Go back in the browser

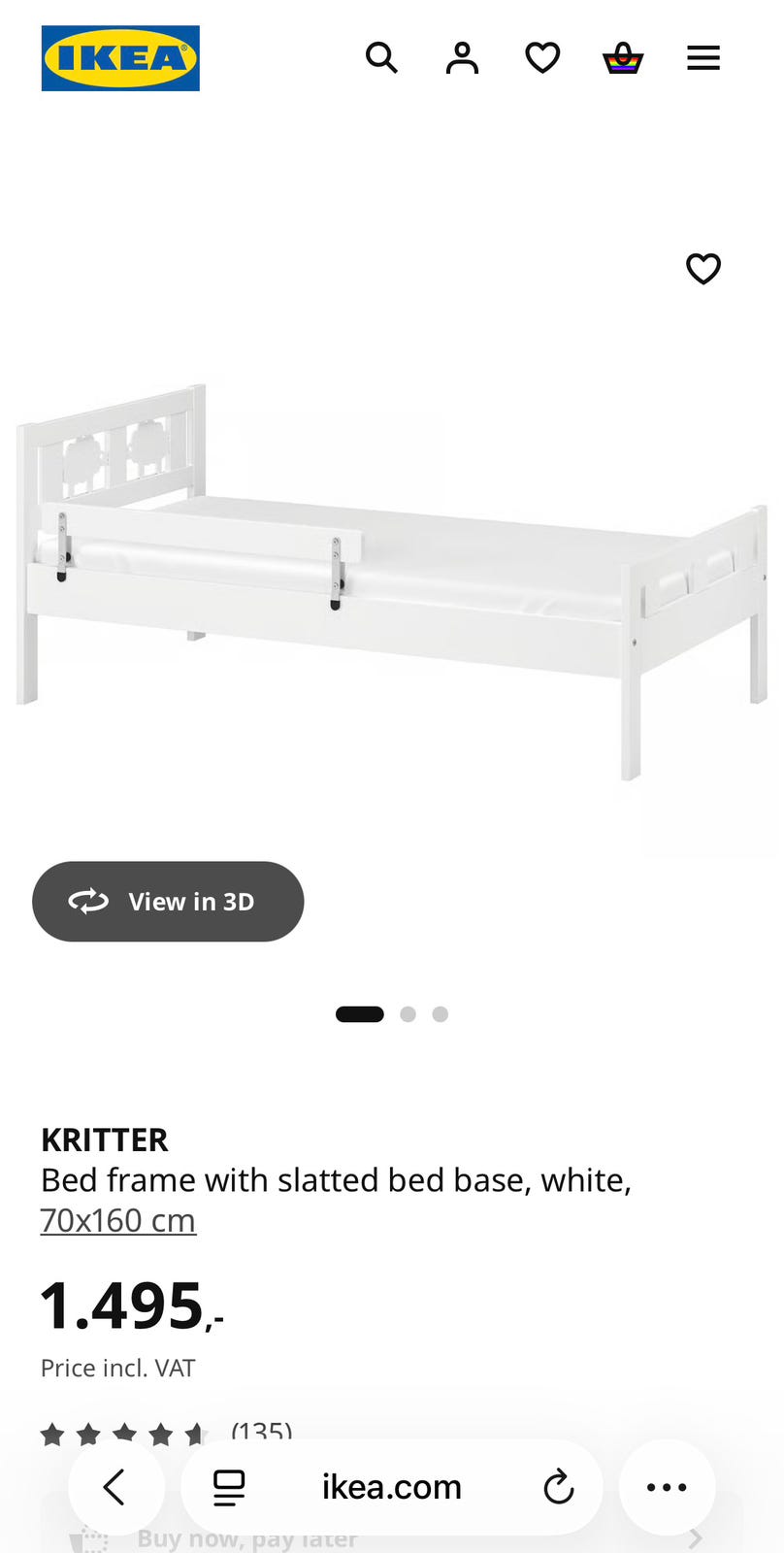pos(115,1487)
